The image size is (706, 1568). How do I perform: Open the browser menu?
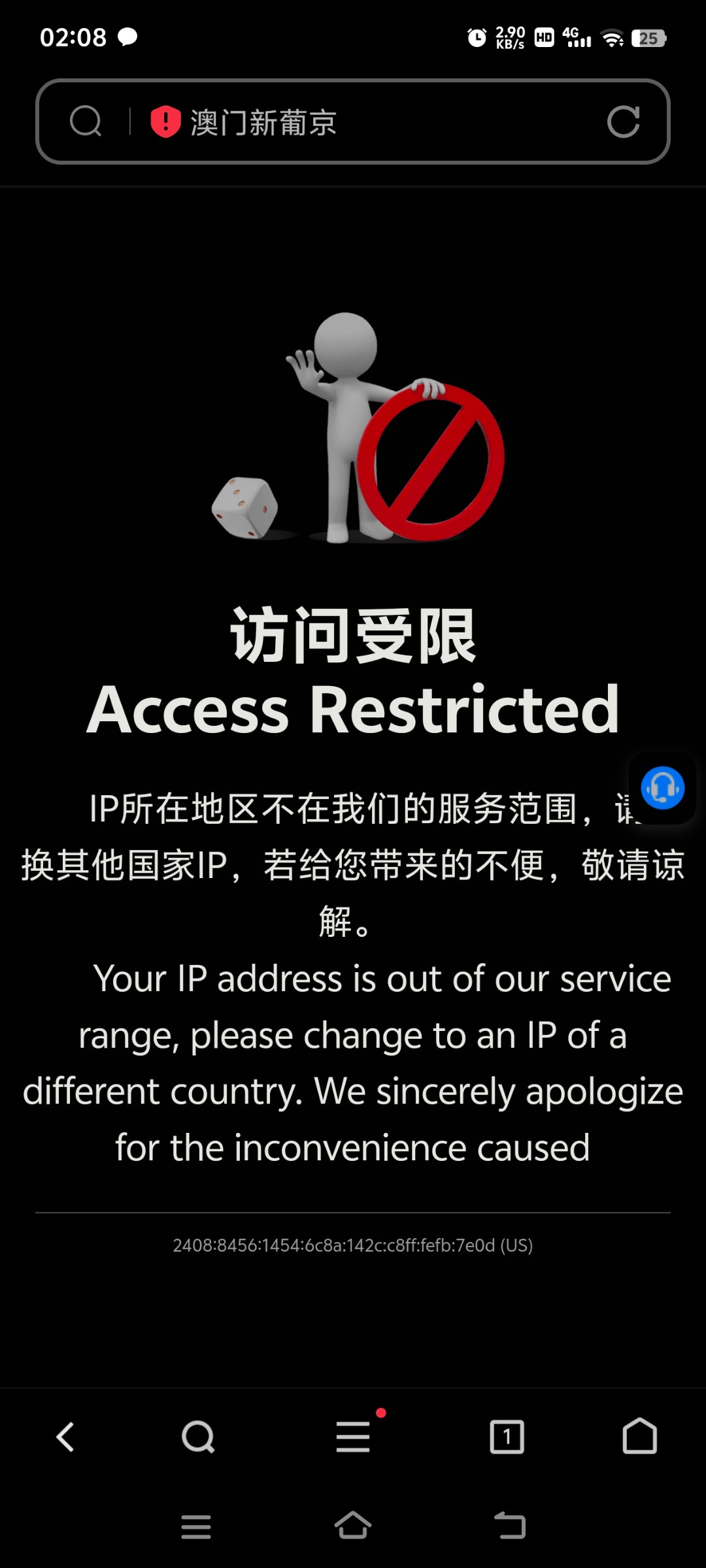pos(353,1437)
